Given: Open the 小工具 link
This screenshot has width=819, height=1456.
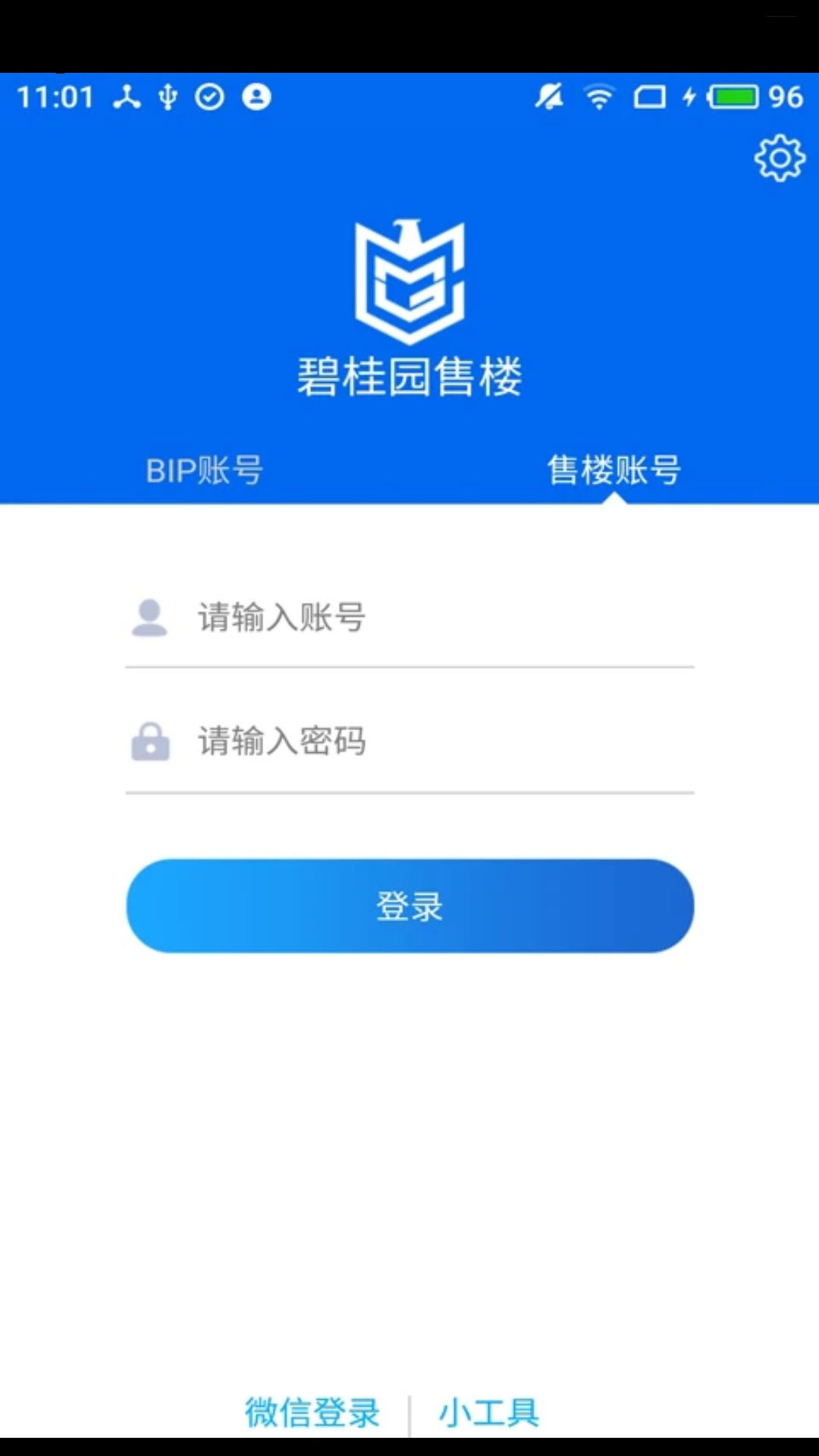Looking at the screenshot, I should pyautogui.click(x=489, y=1413).
